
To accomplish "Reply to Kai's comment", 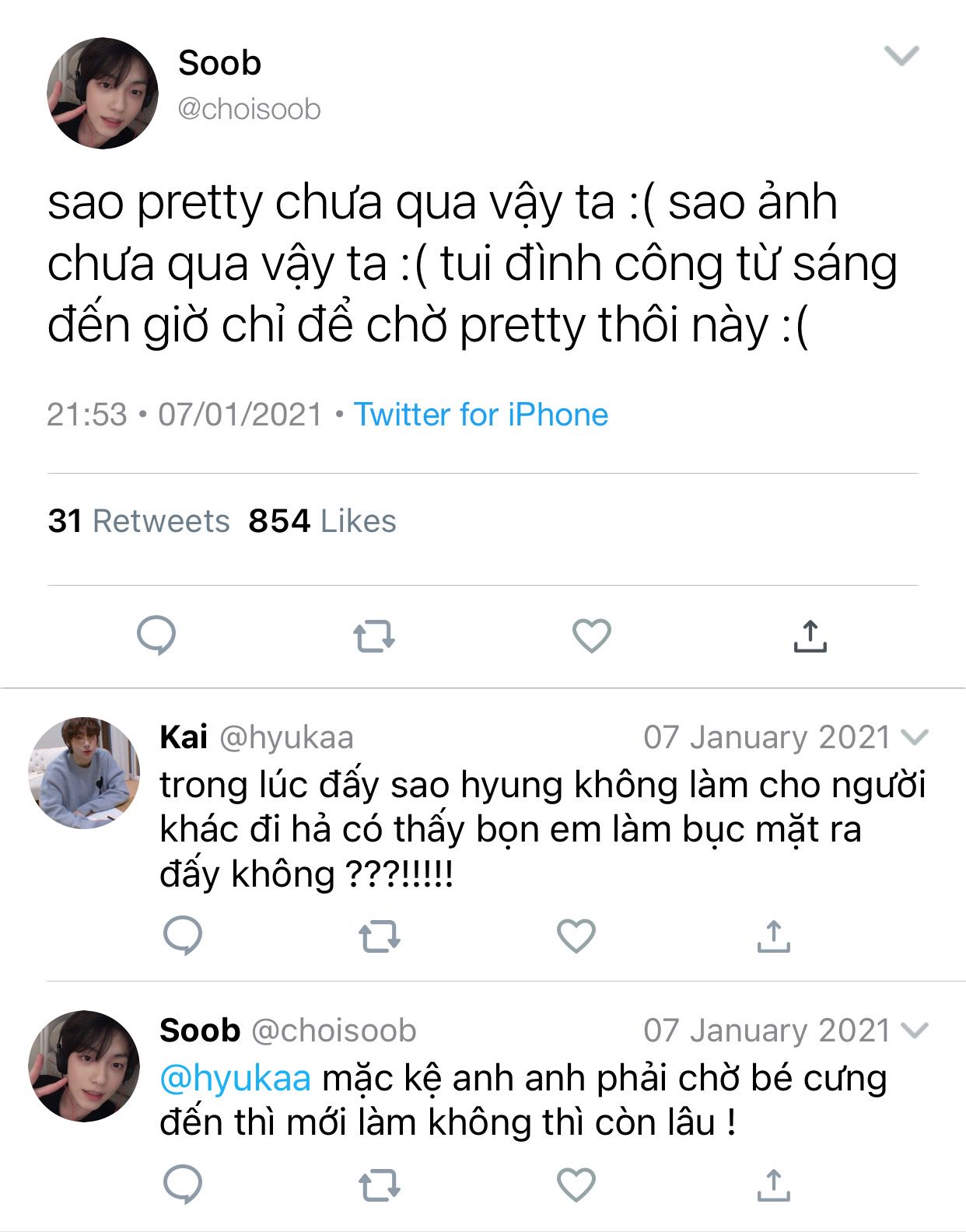I will tap(183, 936).
